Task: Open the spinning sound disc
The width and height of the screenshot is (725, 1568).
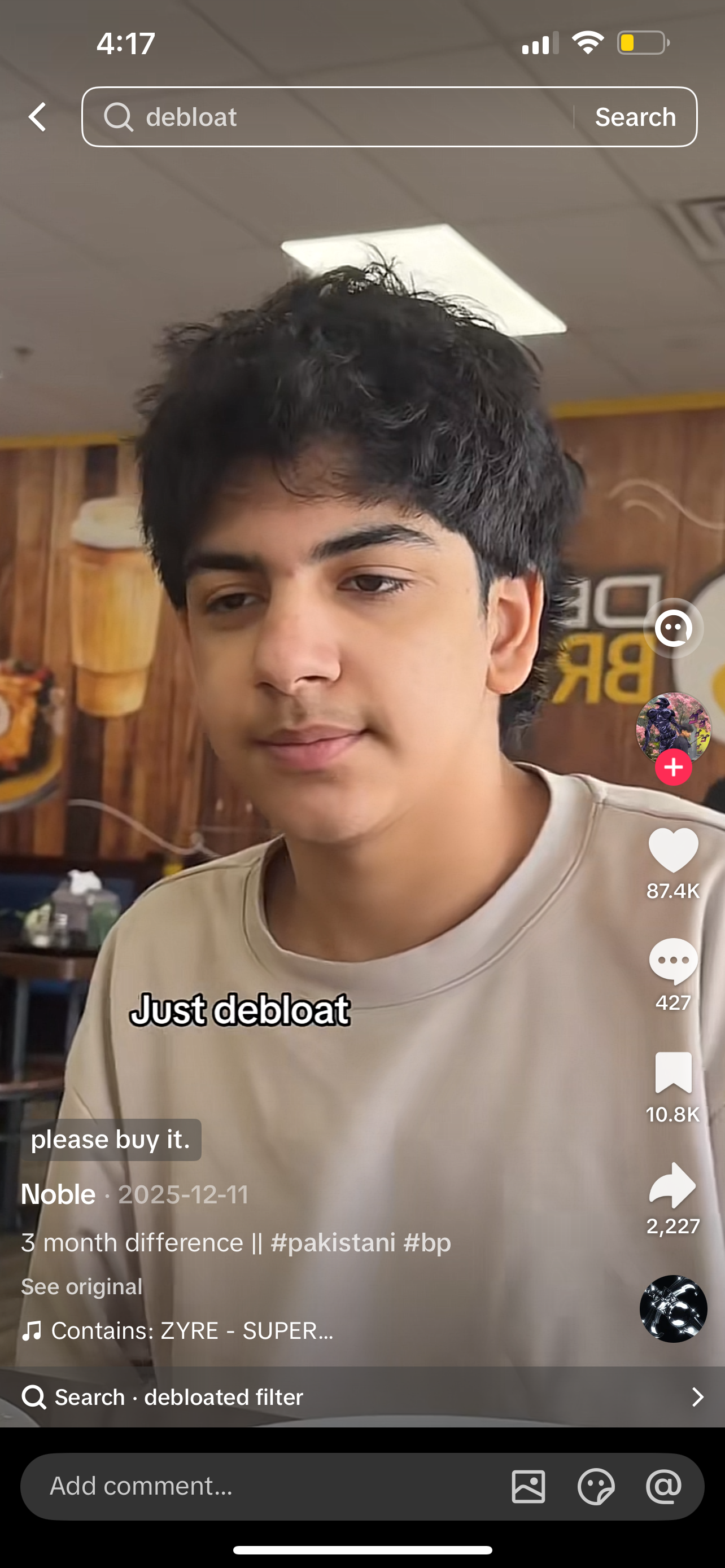Action: click(x=672, y=1309)
